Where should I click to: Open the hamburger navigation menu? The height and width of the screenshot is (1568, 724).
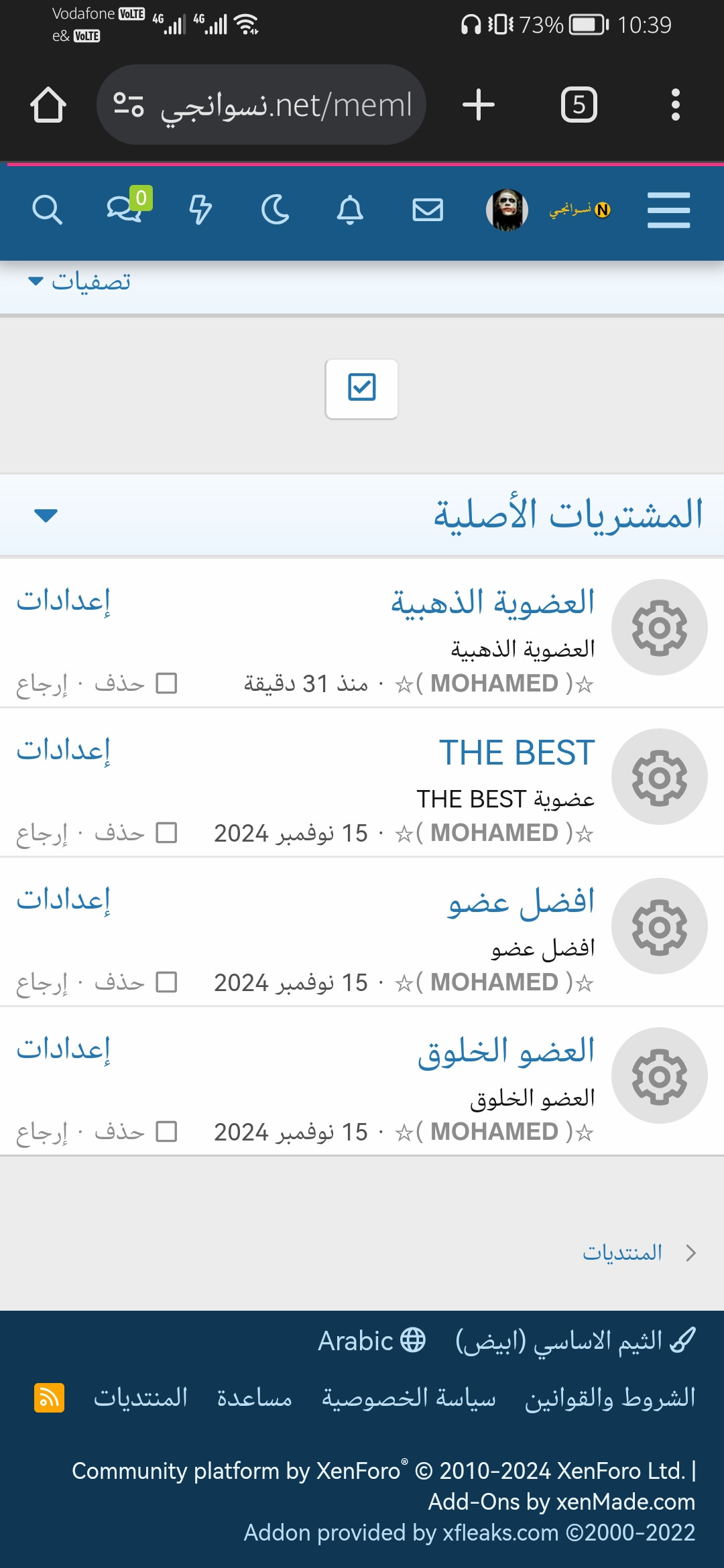(x=668, y=210)
